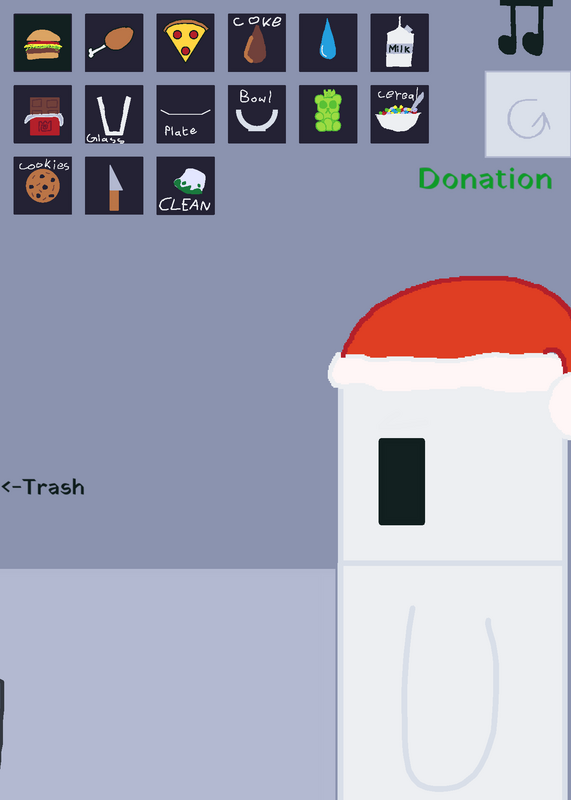Tap the water drop item
This screenshot has height=800, width=571.
coord(328,43)
